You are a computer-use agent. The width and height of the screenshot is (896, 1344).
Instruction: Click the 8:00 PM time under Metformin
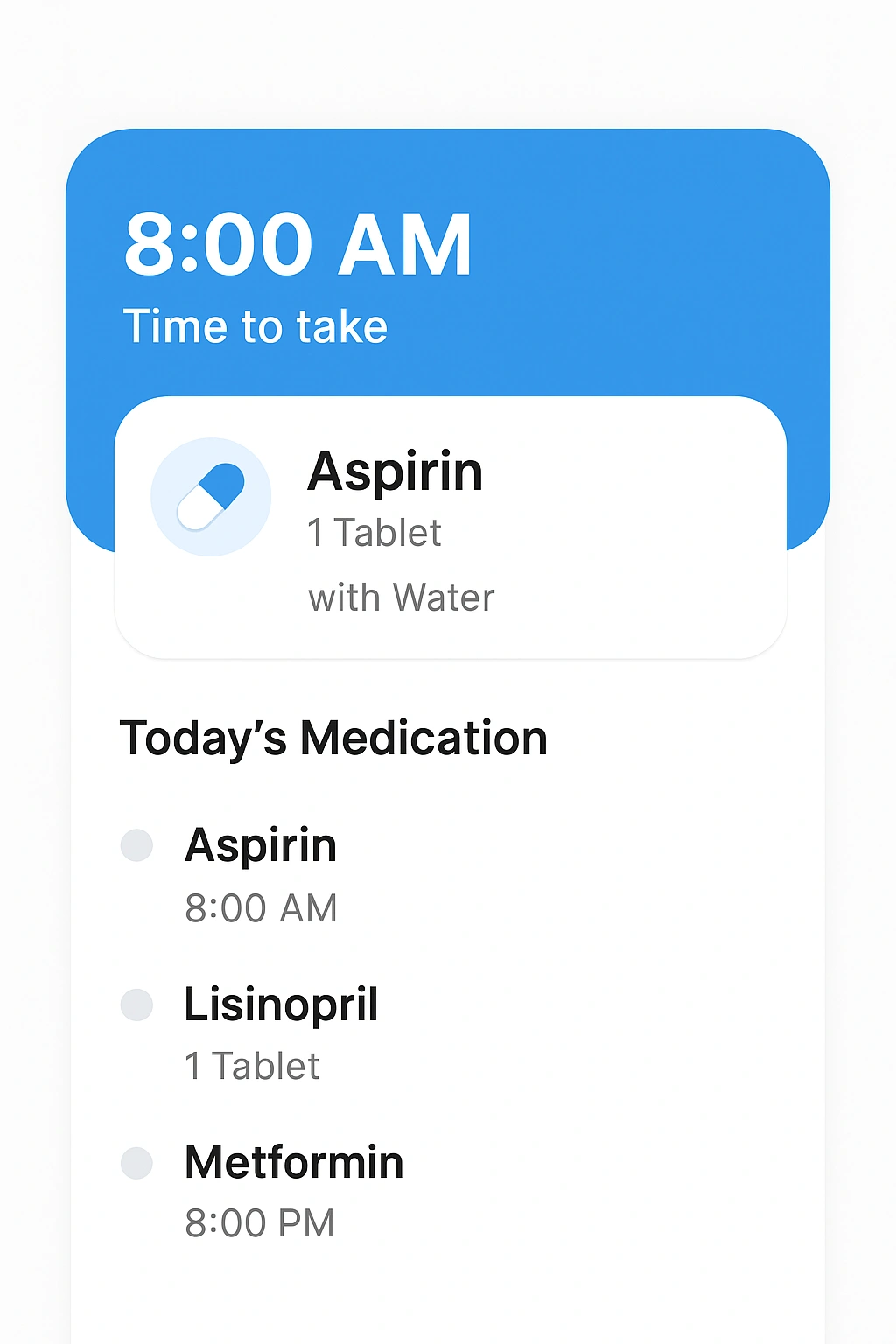point(260,1223)
